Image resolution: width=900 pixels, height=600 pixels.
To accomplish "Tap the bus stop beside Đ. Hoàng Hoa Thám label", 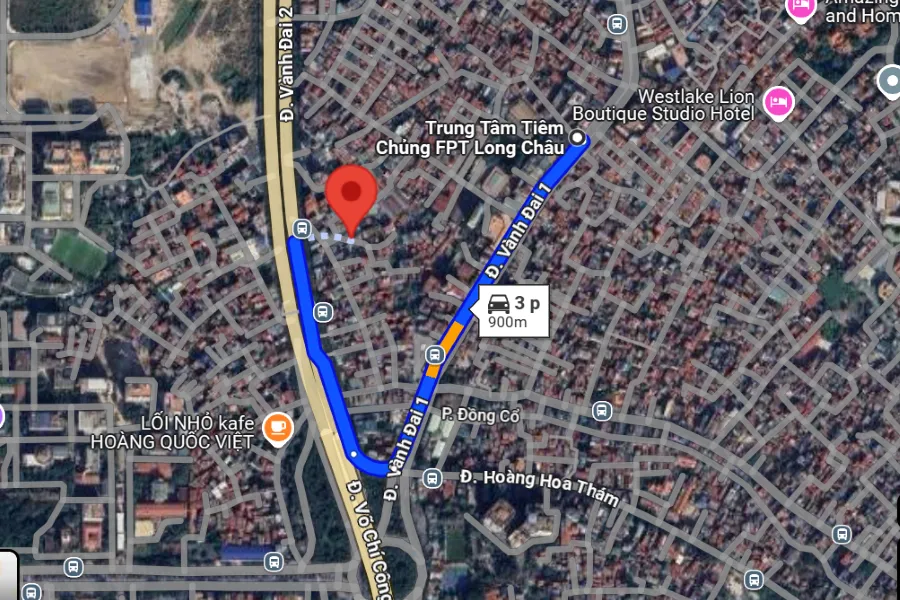I will pyautogui.click(x=432, y=478).
